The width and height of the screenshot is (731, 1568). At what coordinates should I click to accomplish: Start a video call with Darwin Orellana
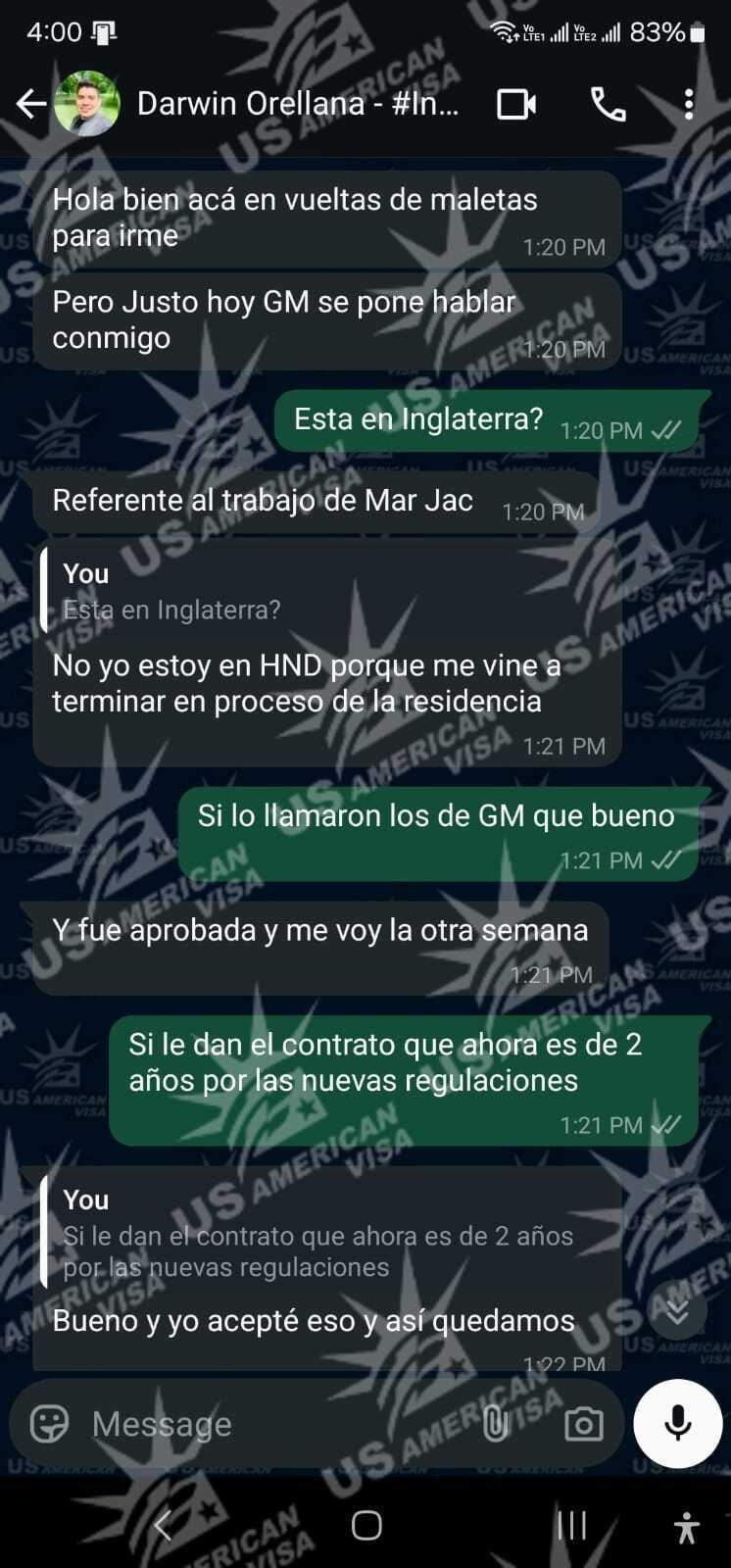[515, 104]
